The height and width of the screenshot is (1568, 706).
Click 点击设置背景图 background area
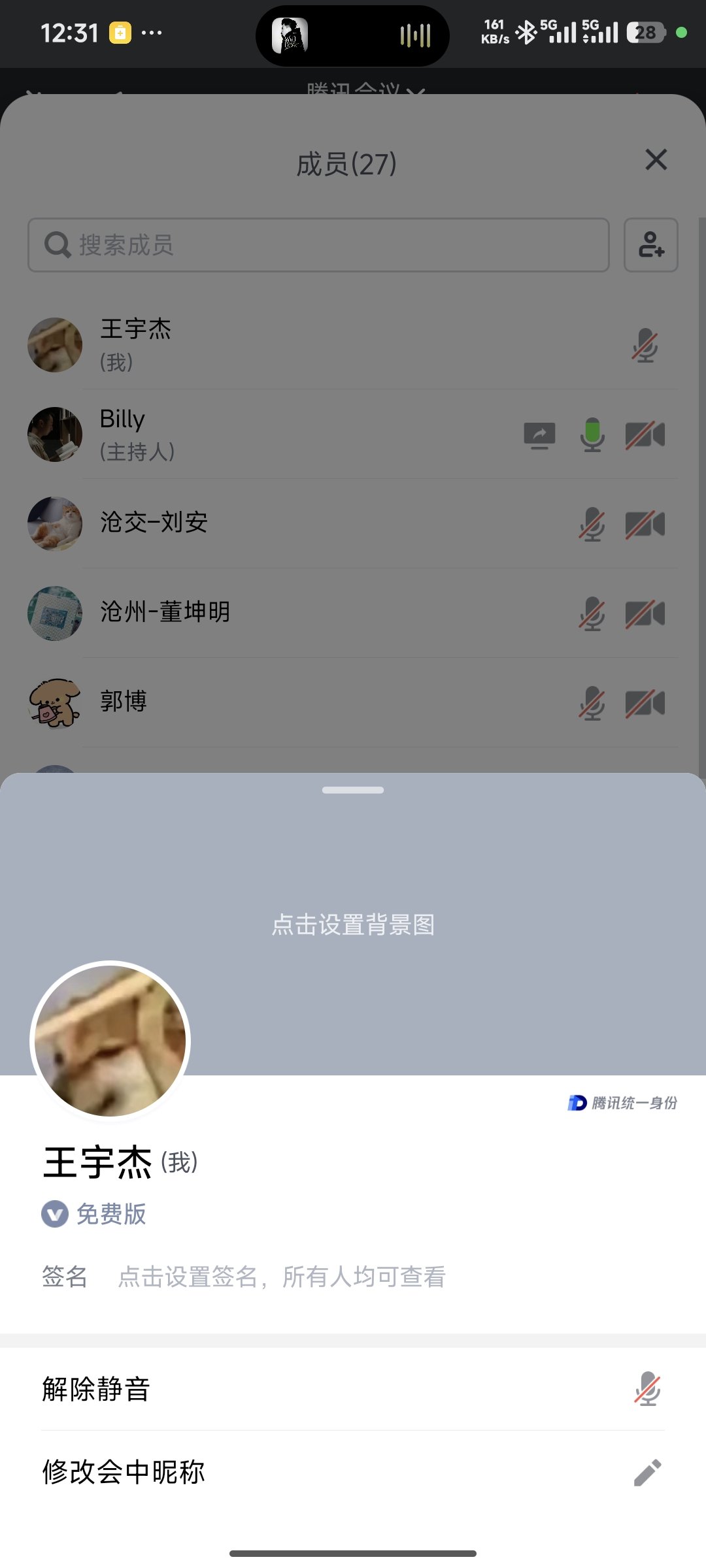353,924
